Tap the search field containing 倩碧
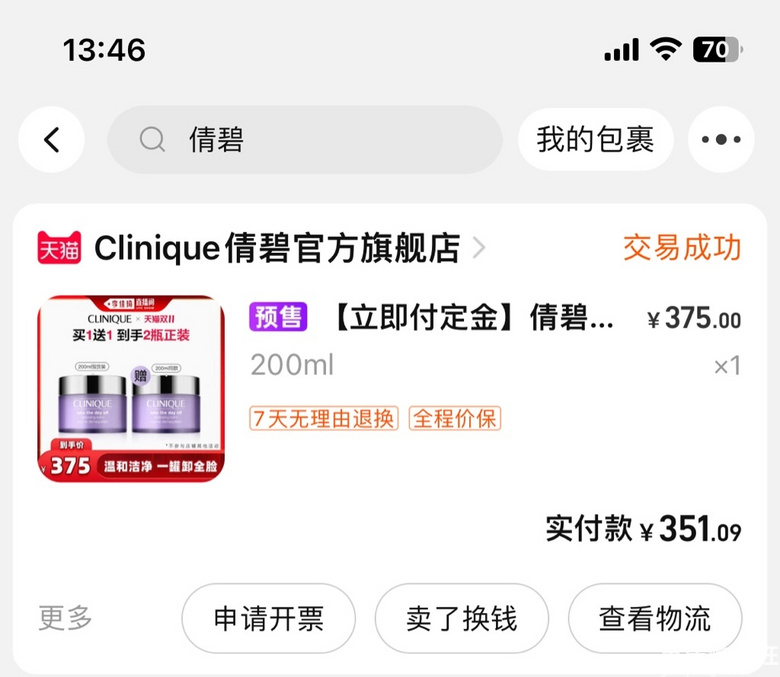Image resolution: width=780 pixels, height=677 pixels. coord(305,140)
